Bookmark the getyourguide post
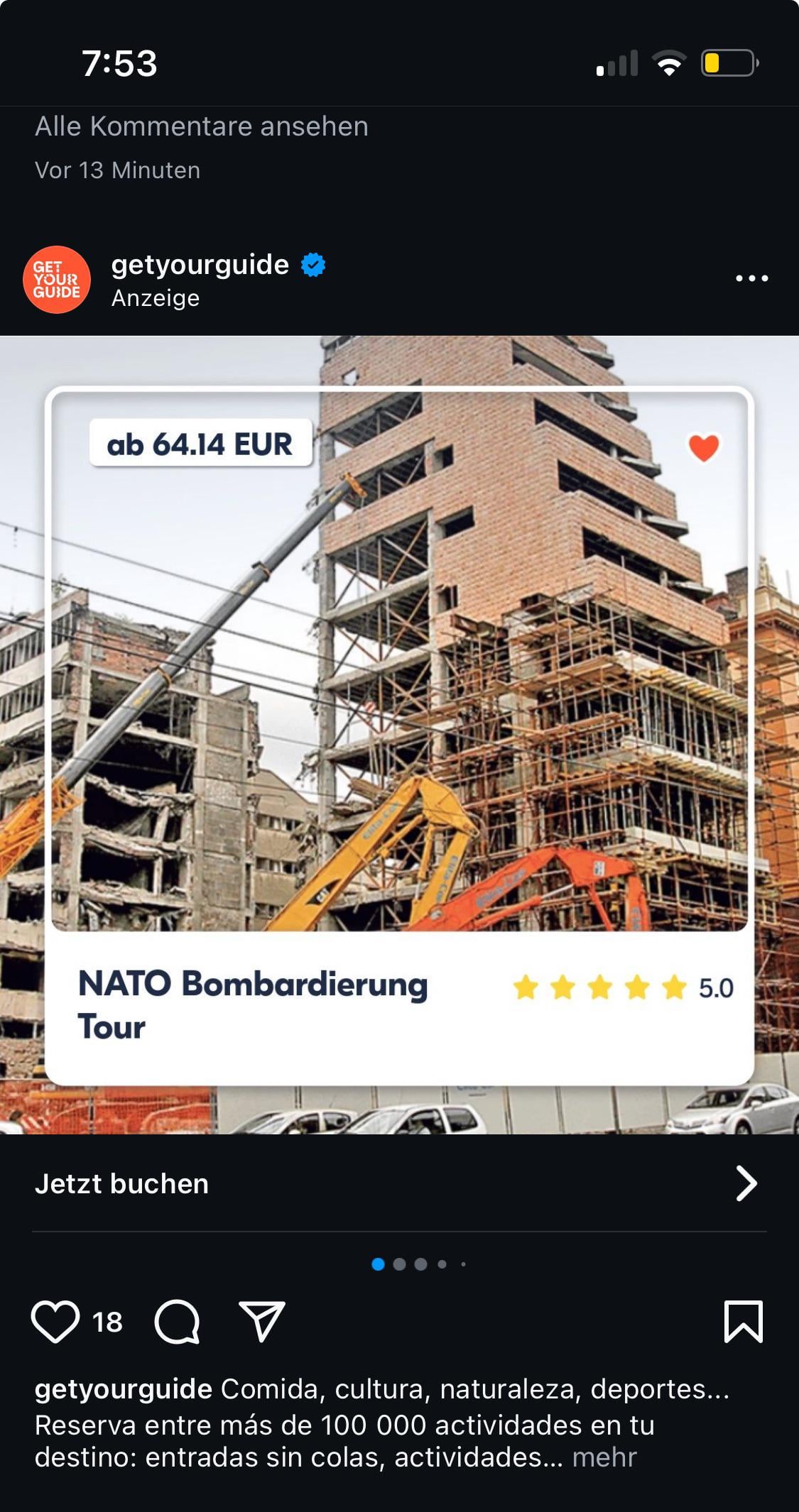The width and height of the screenshot is (799, 1512). (743, 1322)
